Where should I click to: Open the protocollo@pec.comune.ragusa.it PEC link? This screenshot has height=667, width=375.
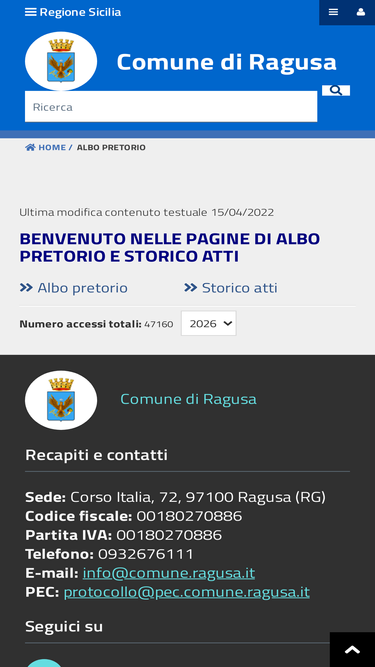pos(187,592)
